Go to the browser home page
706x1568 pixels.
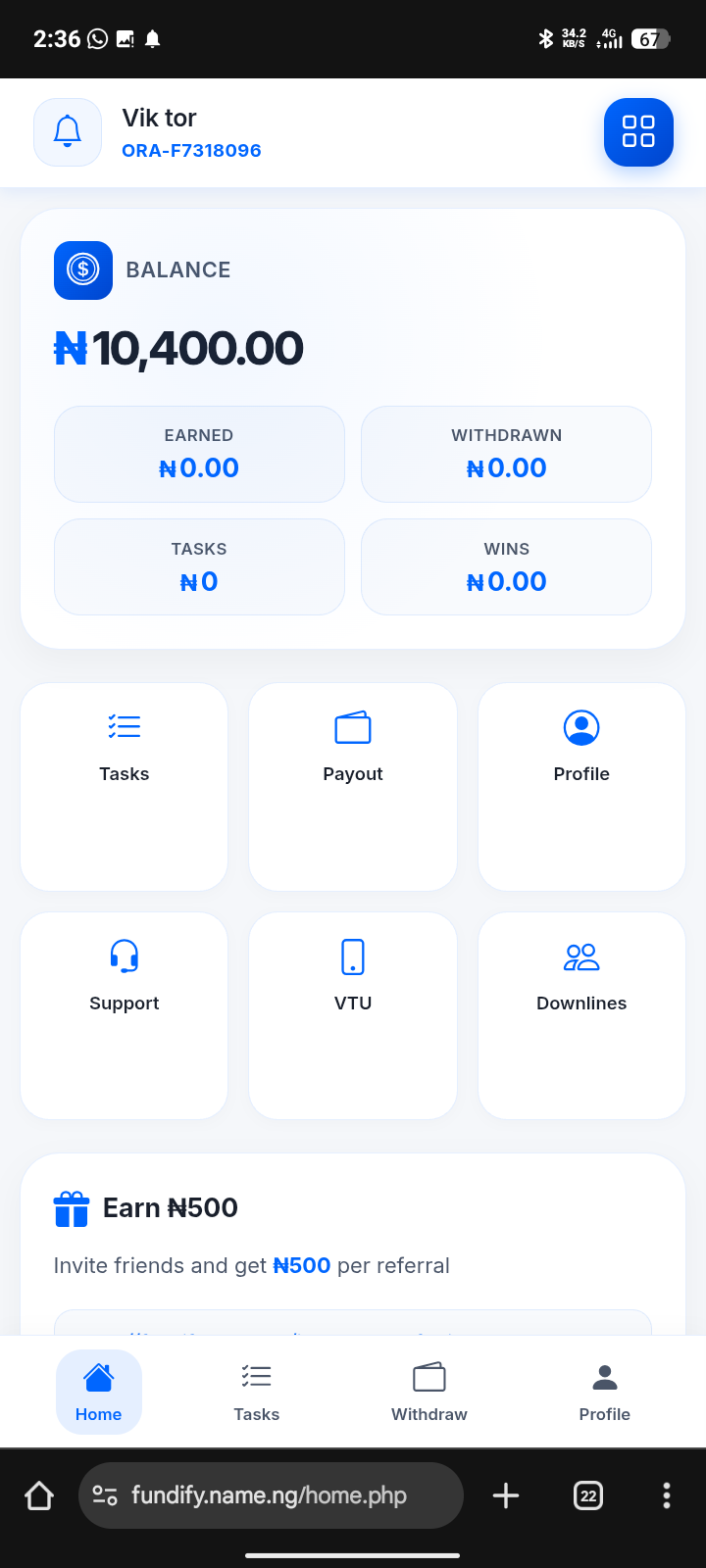click(39, 1495)
